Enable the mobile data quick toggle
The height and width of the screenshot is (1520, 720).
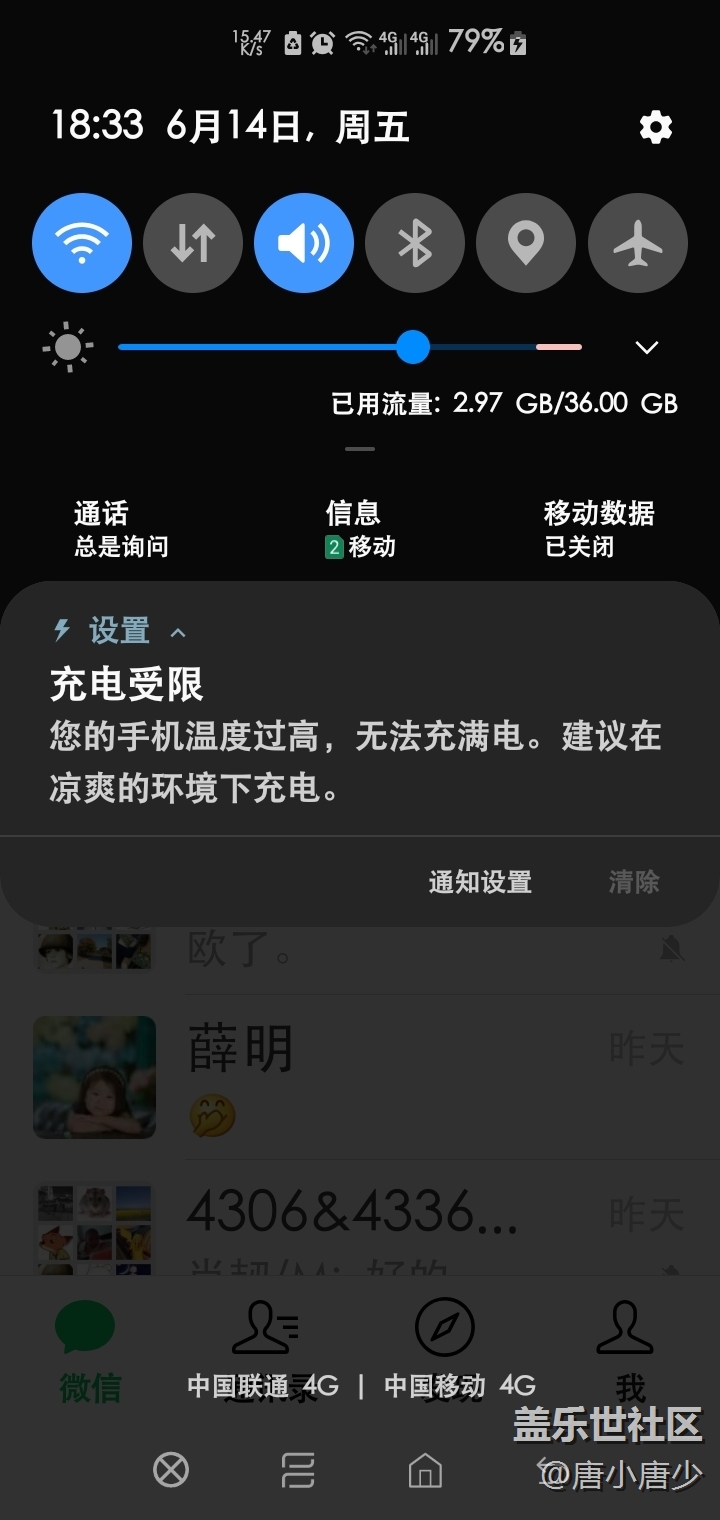[x=193, y=243]
